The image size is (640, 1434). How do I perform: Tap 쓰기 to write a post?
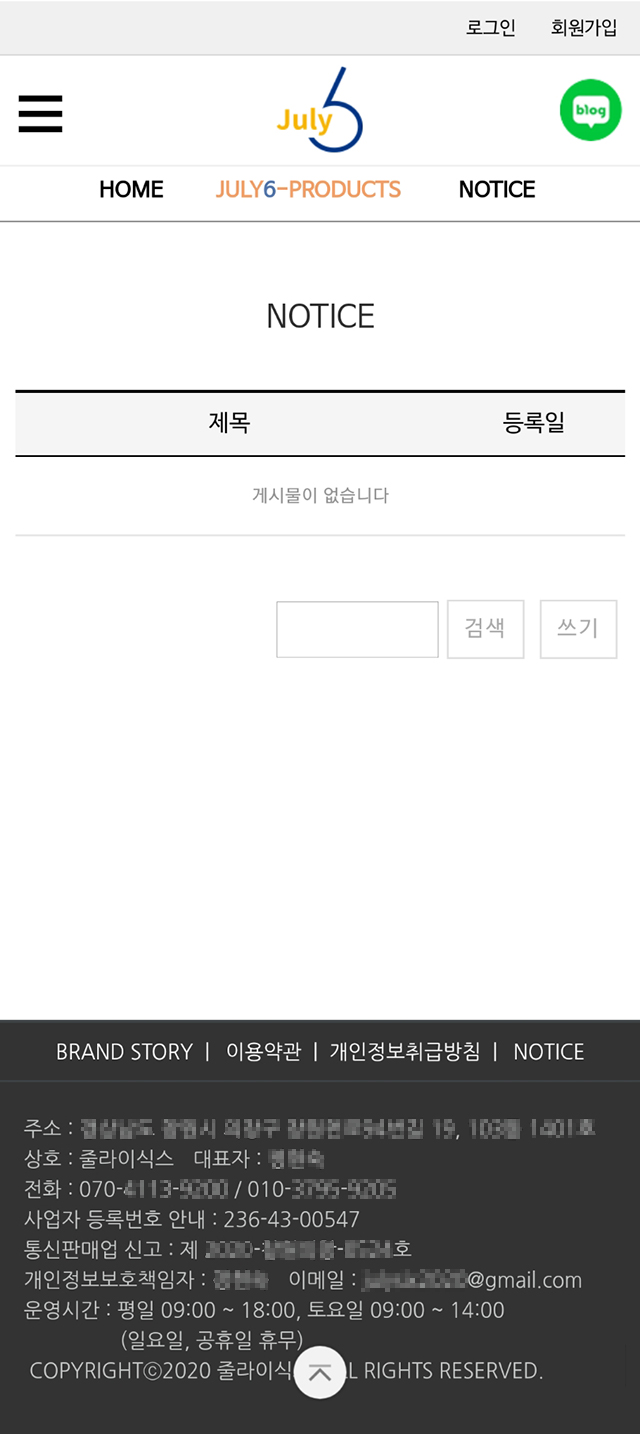coord(578,629)
